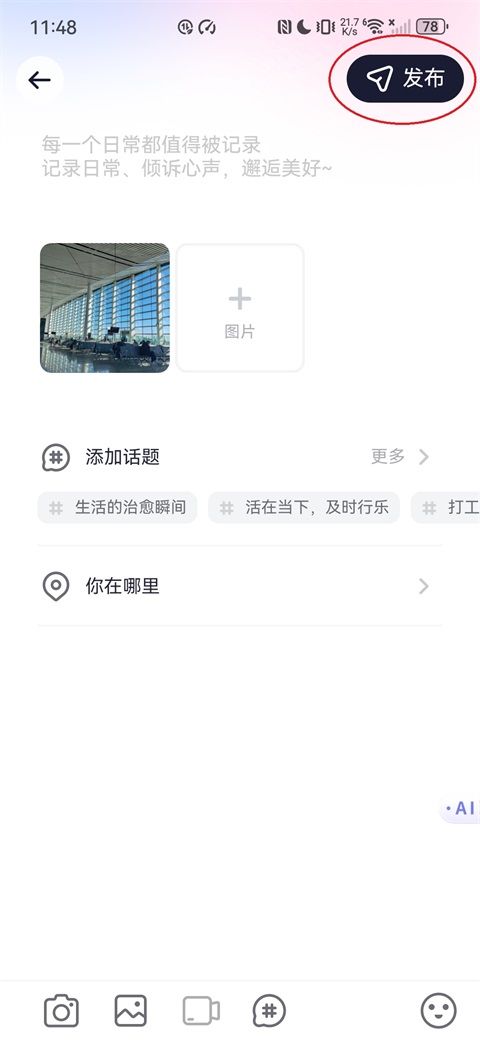
Task: Open the AI assistant tab
Action: [x=460, y=809]
